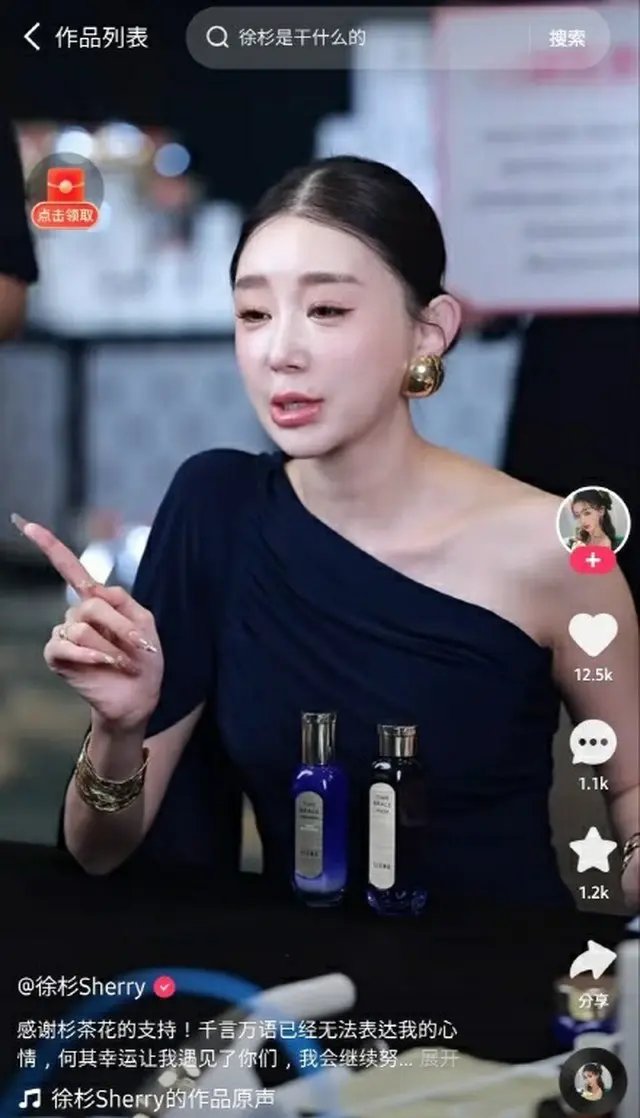Add this video to favorites
Image resolution: width=640 pixels, height=1118 pixels.
click(593, 852)
